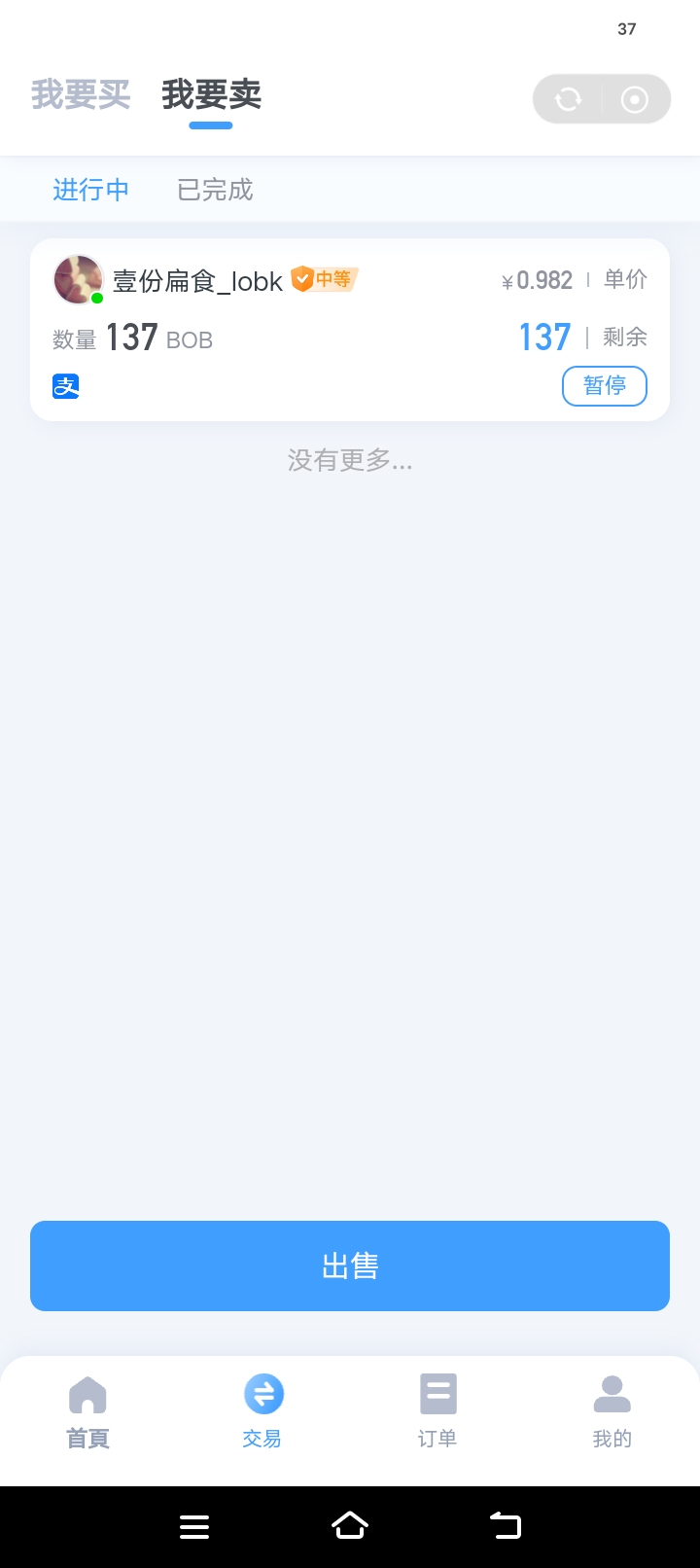Tap the refresh icon in the top-right capsule
Image resolution: width=700 pixels, height=1568 pixels.
pos(568,98)
